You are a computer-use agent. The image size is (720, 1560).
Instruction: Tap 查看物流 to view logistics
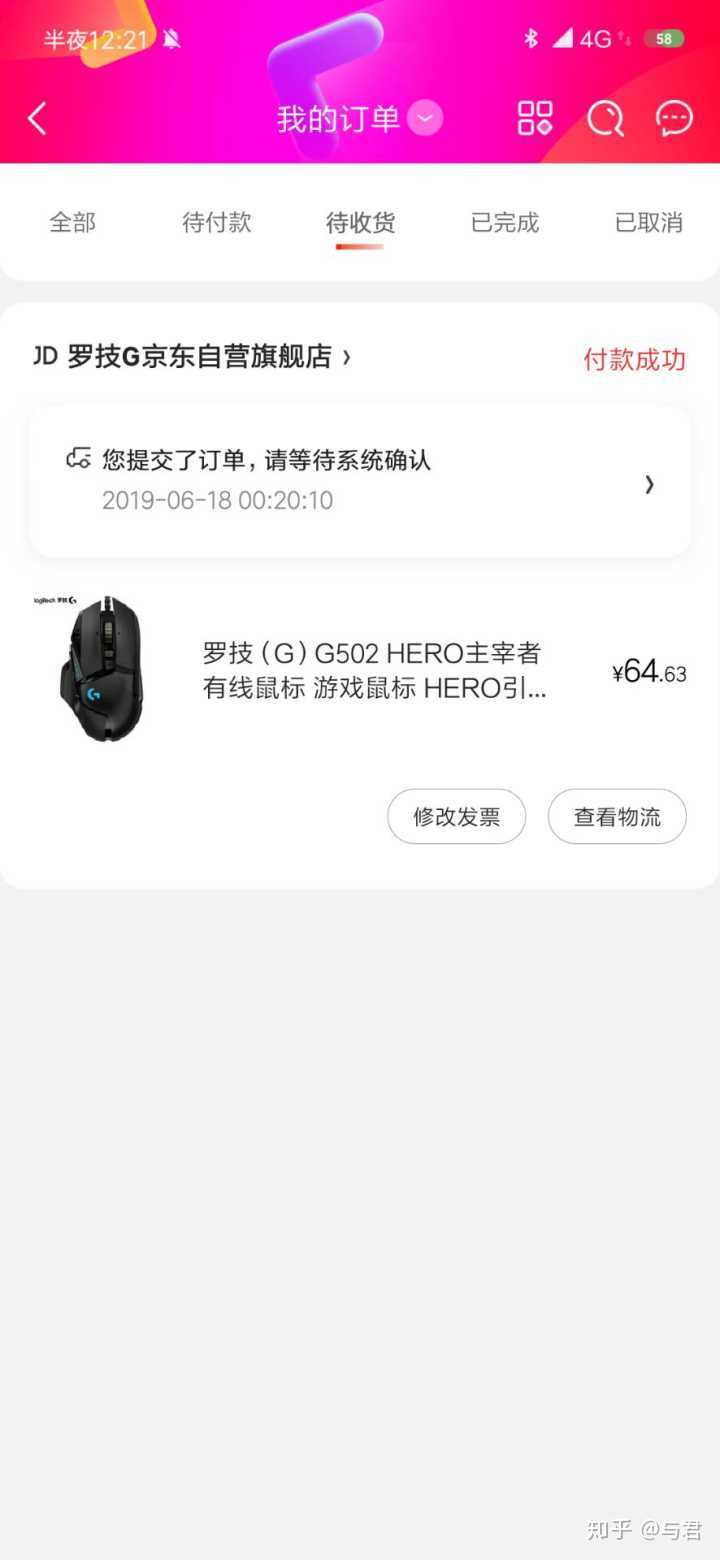tap(616, 817)
